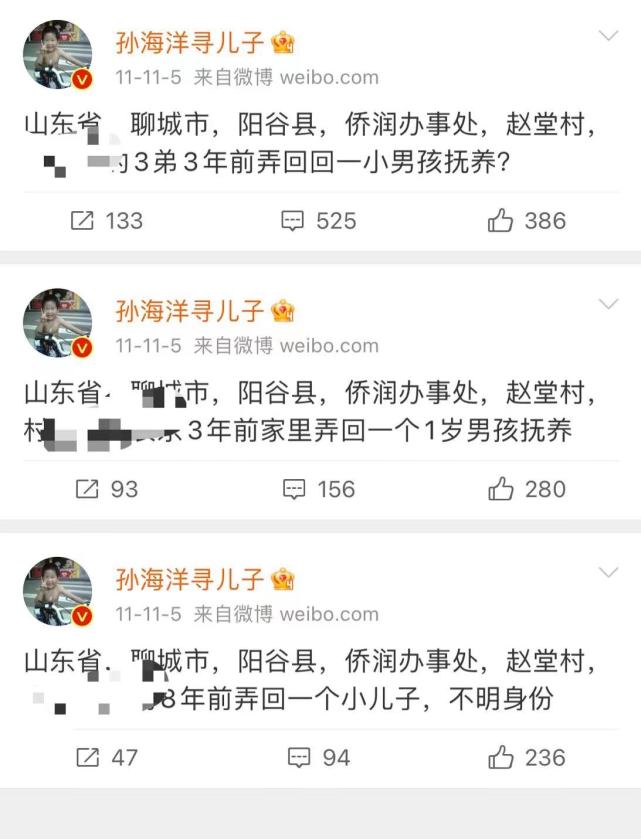Screen dimensions: 641x839
Task: Open the full post mentioning 1岁男孩抚养
Action: point(310,411)
